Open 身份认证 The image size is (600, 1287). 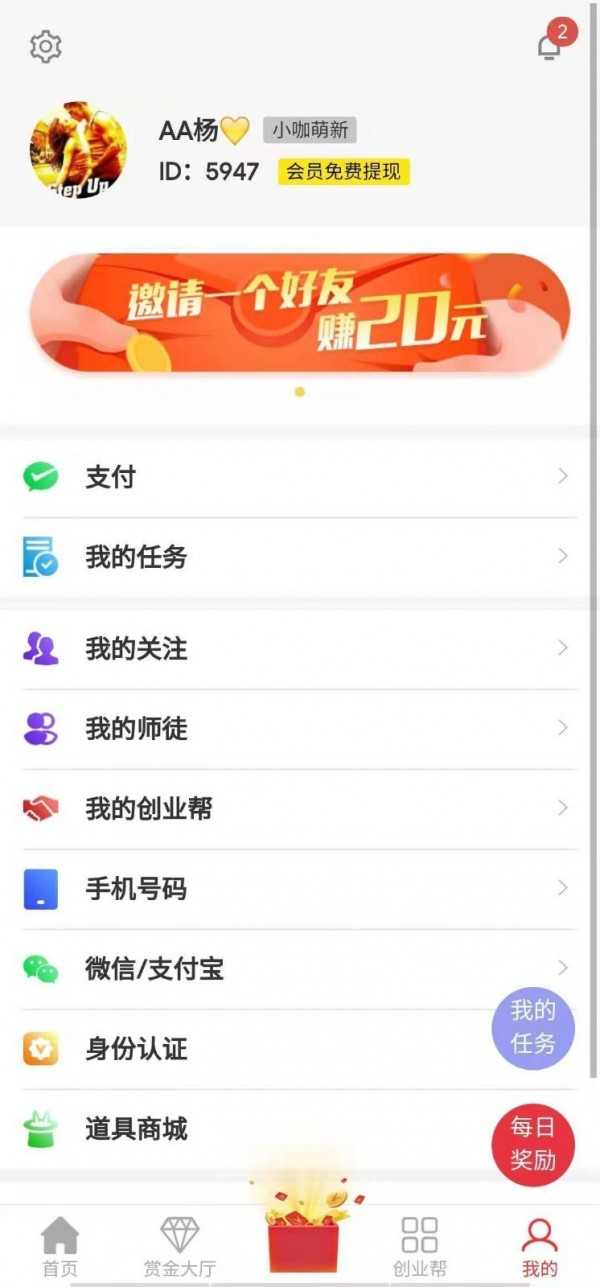pyautogui.click(x=250, y=1049)
